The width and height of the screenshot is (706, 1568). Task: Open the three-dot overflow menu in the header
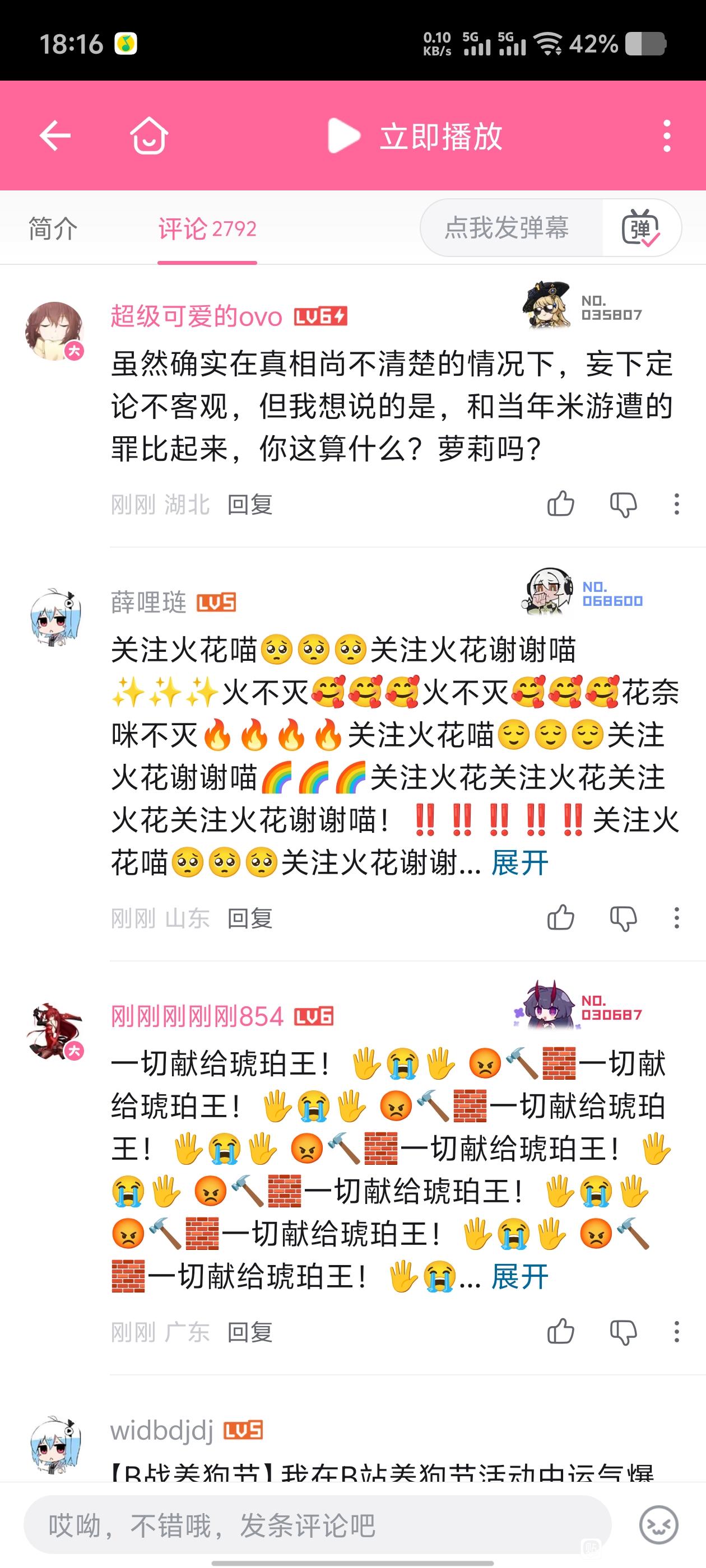tap(667, 135)
